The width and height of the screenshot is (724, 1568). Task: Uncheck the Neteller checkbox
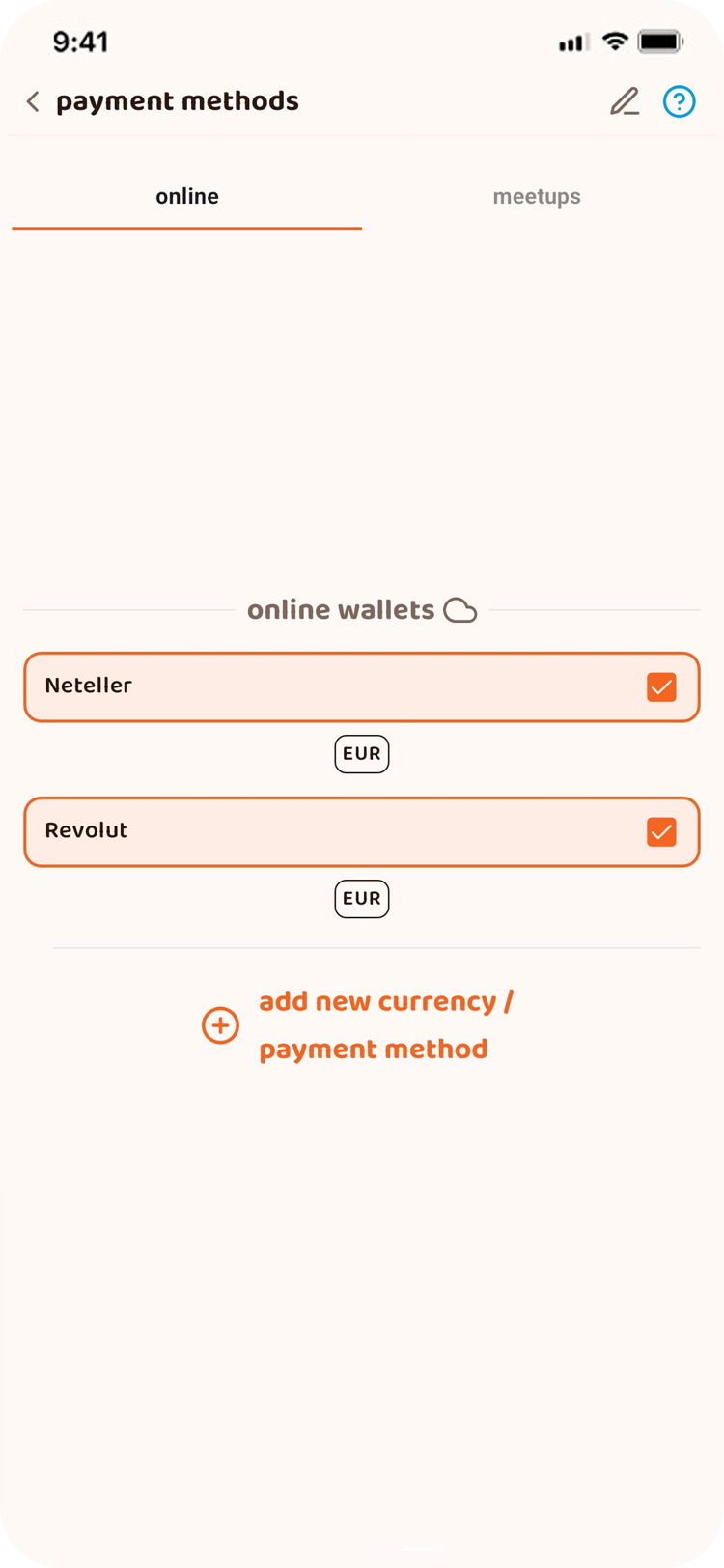[661, 687]
